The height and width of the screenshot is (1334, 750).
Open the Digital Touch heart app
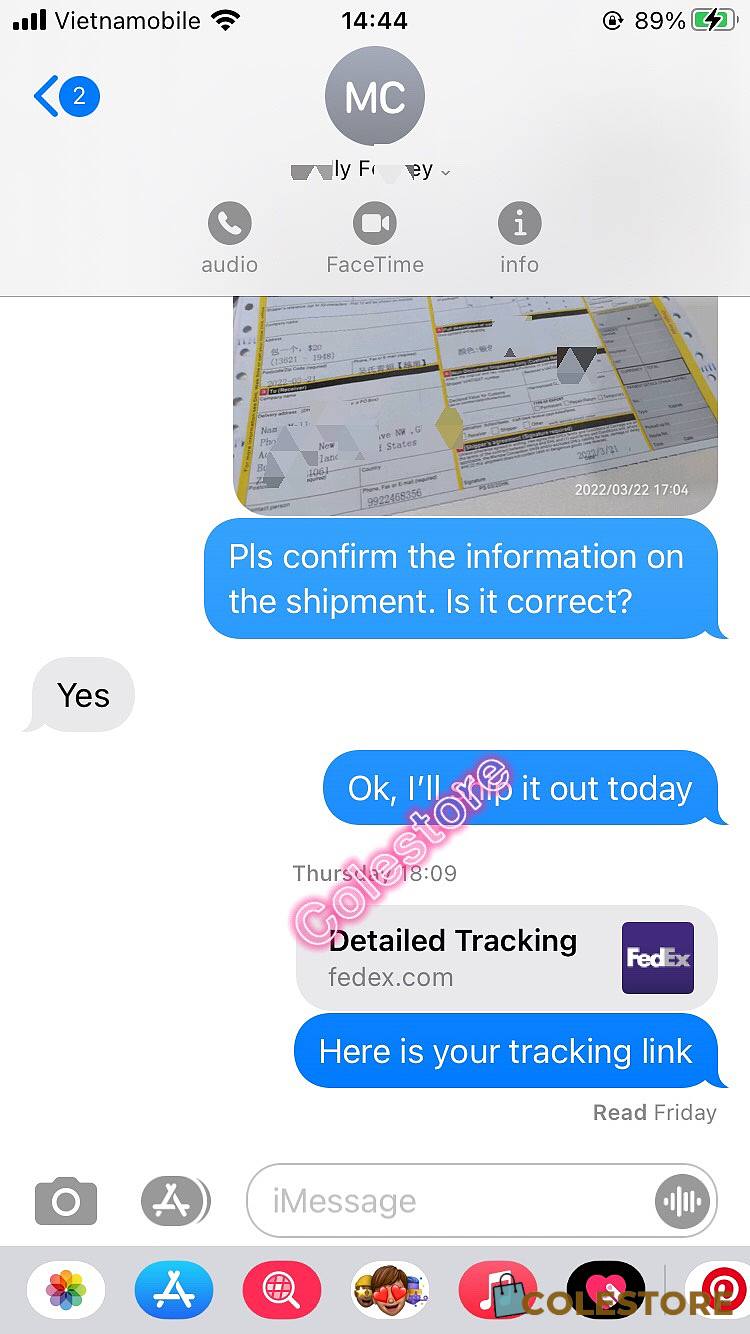point(606,1291)
